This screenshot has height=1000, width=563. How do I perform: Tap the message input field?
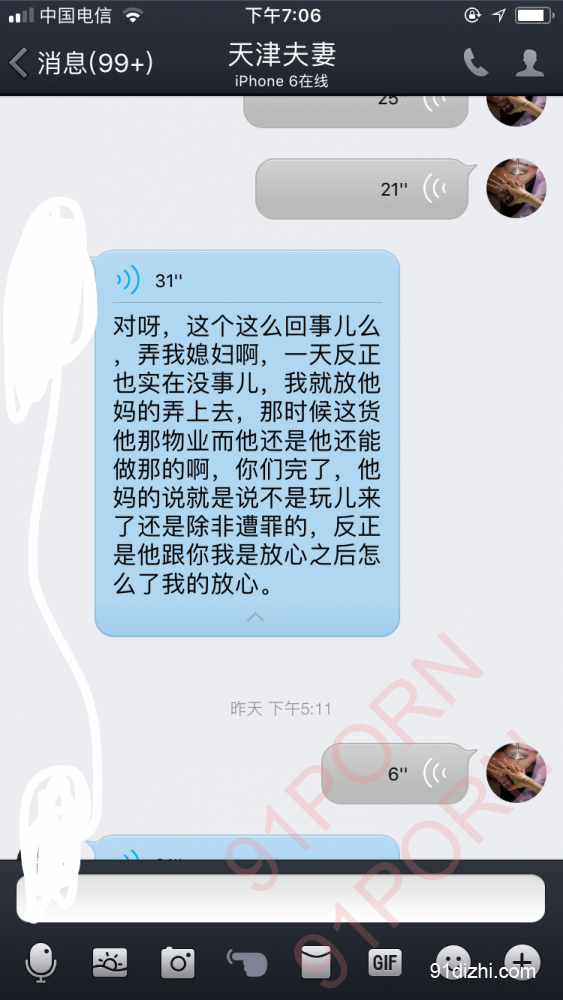click(281, 898)
